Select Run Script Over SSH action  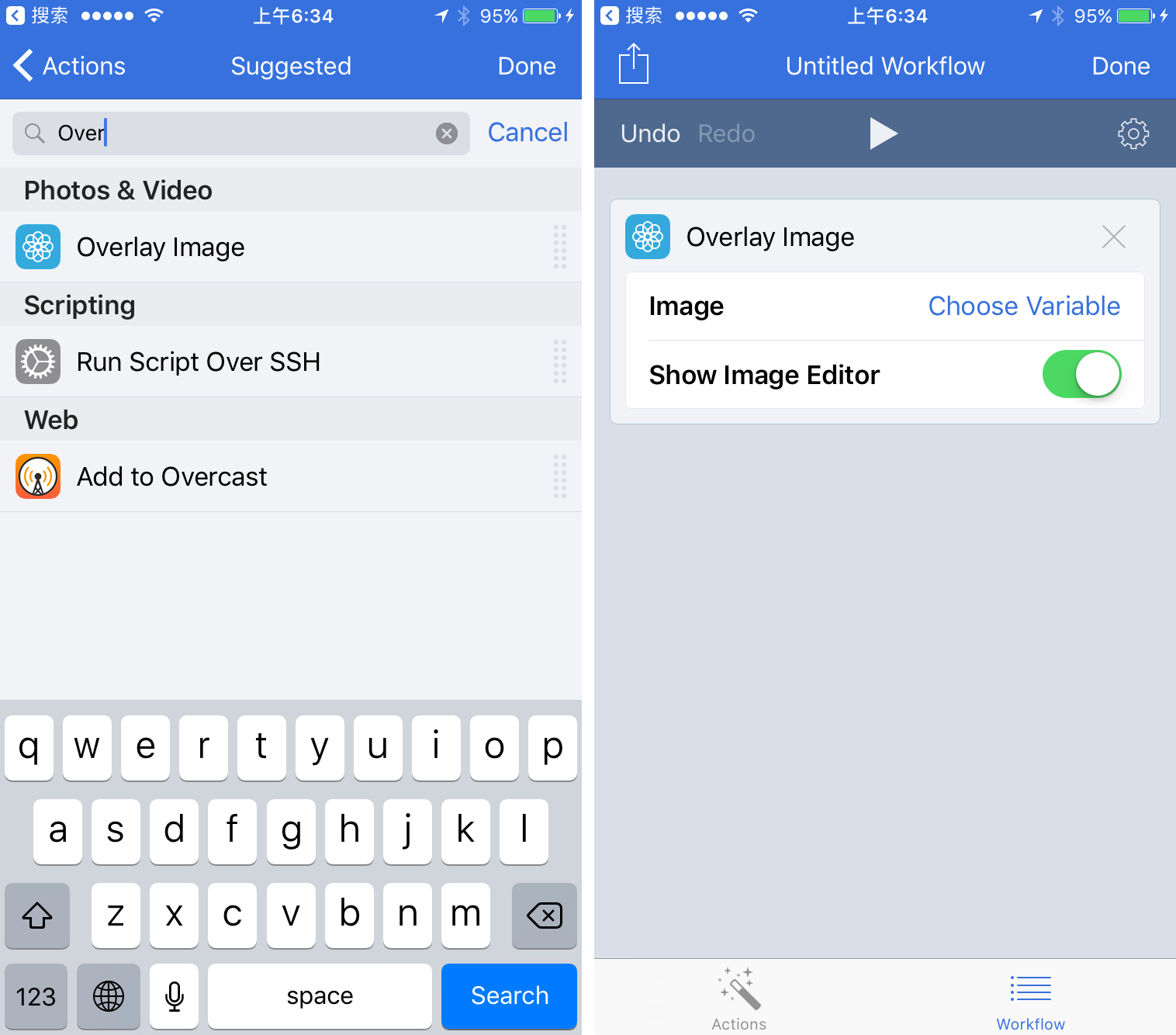pyautogui.click(x=198, y=362)
